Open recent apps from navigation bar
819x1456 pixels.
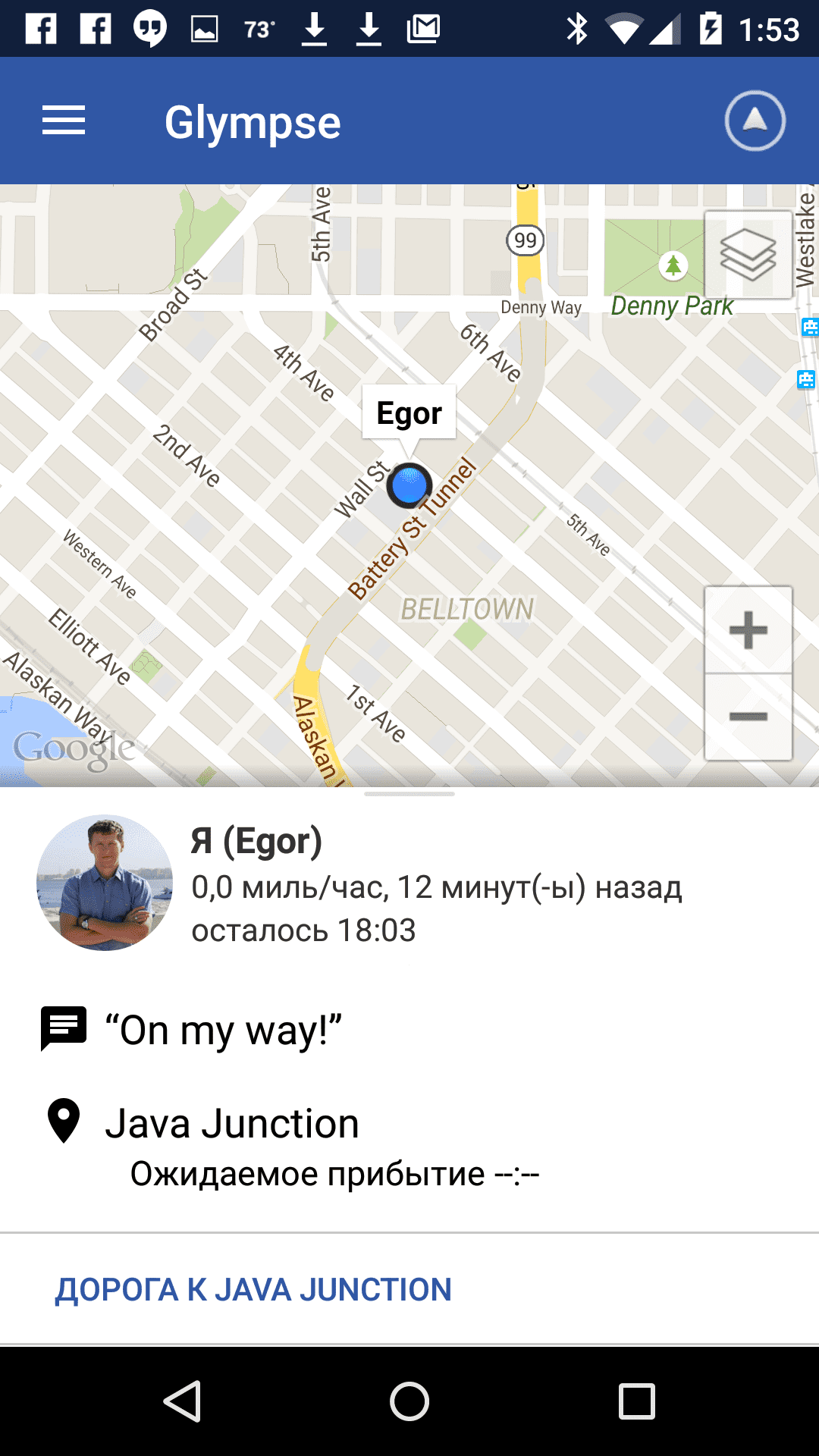click(636, 1401)
